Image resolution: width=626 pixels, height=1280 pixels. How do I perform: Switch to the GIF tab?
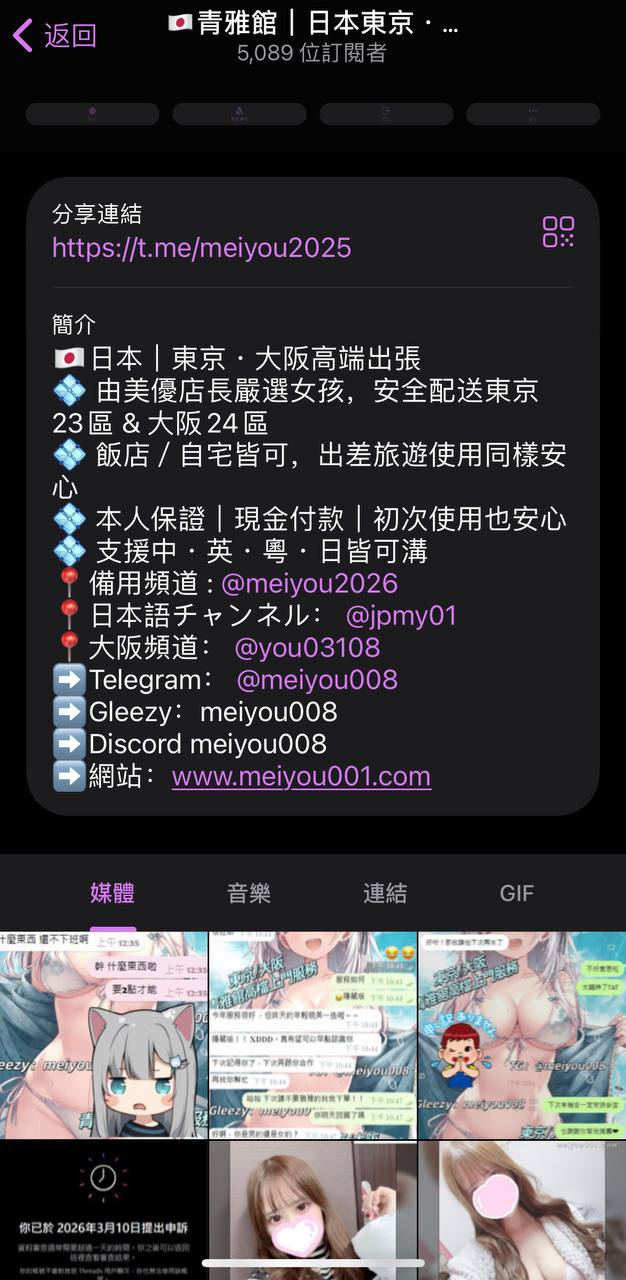tap(517, 893)
